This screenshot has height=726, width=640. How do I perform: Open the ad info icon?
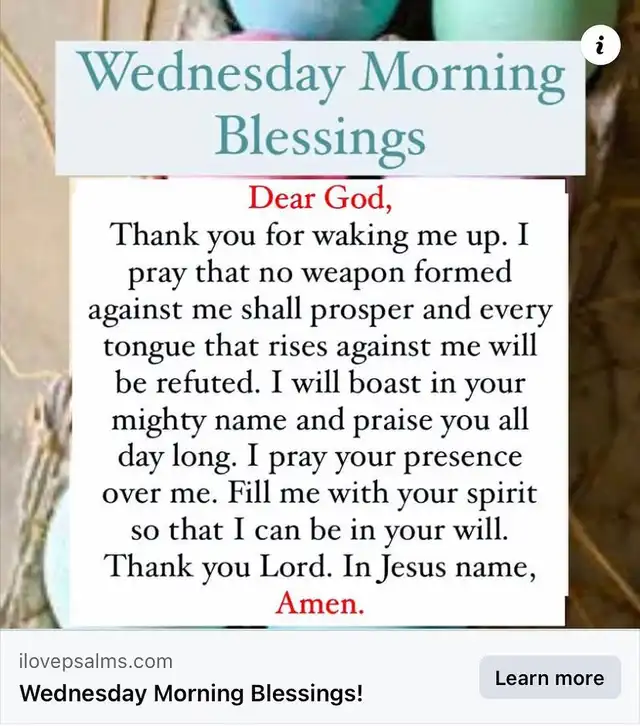pyautogui.click(x=600, y=45)
